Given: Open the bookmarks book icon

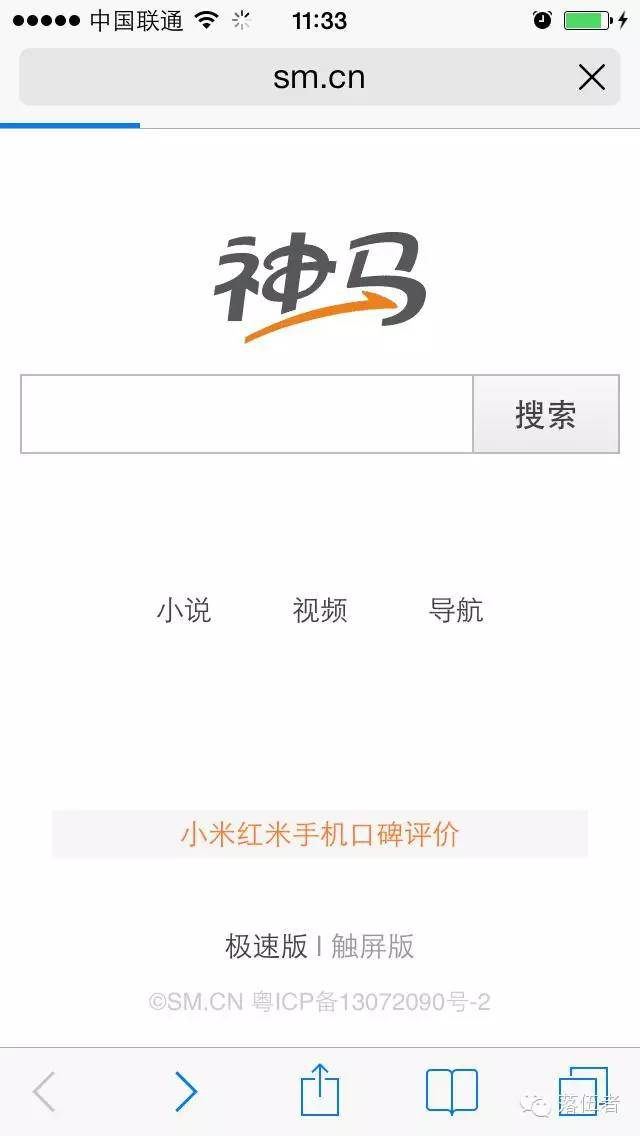Looking at the screenshot, I should click(452, 1091).
